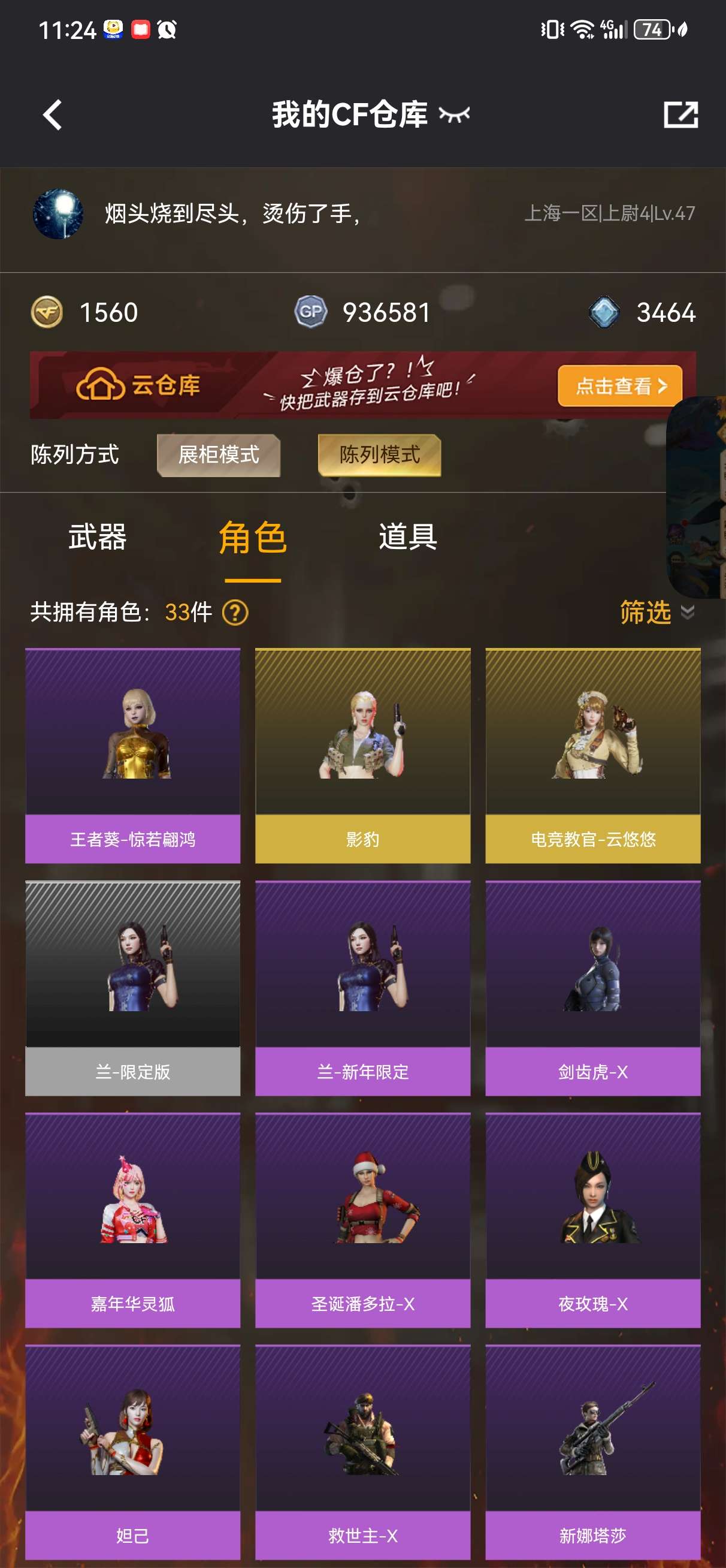
Task: Open the 兰-新年限定 character card
Action: click(x=362, y=987)
